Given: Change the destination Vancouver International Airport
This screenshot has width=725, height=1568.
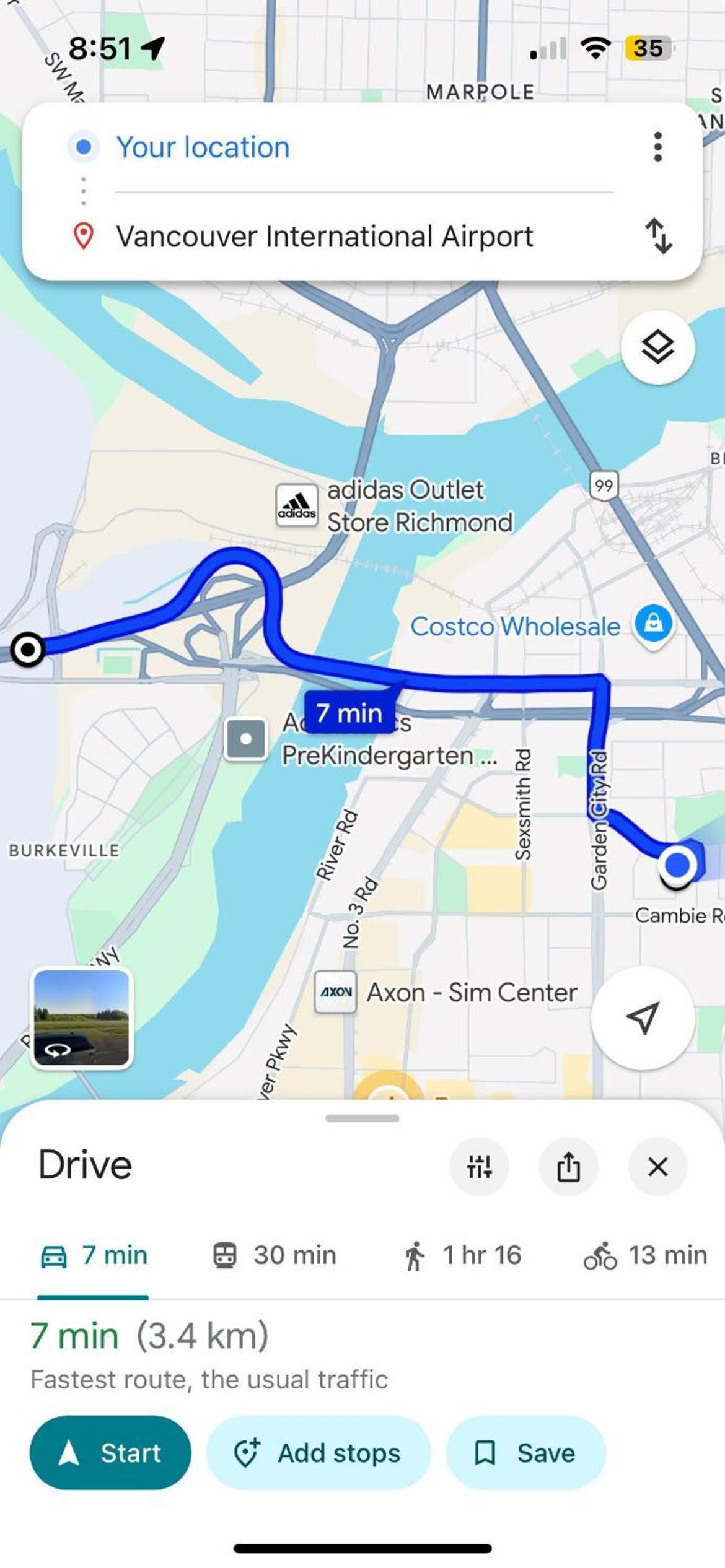Looking at the screenshot, I should (324, 237).
